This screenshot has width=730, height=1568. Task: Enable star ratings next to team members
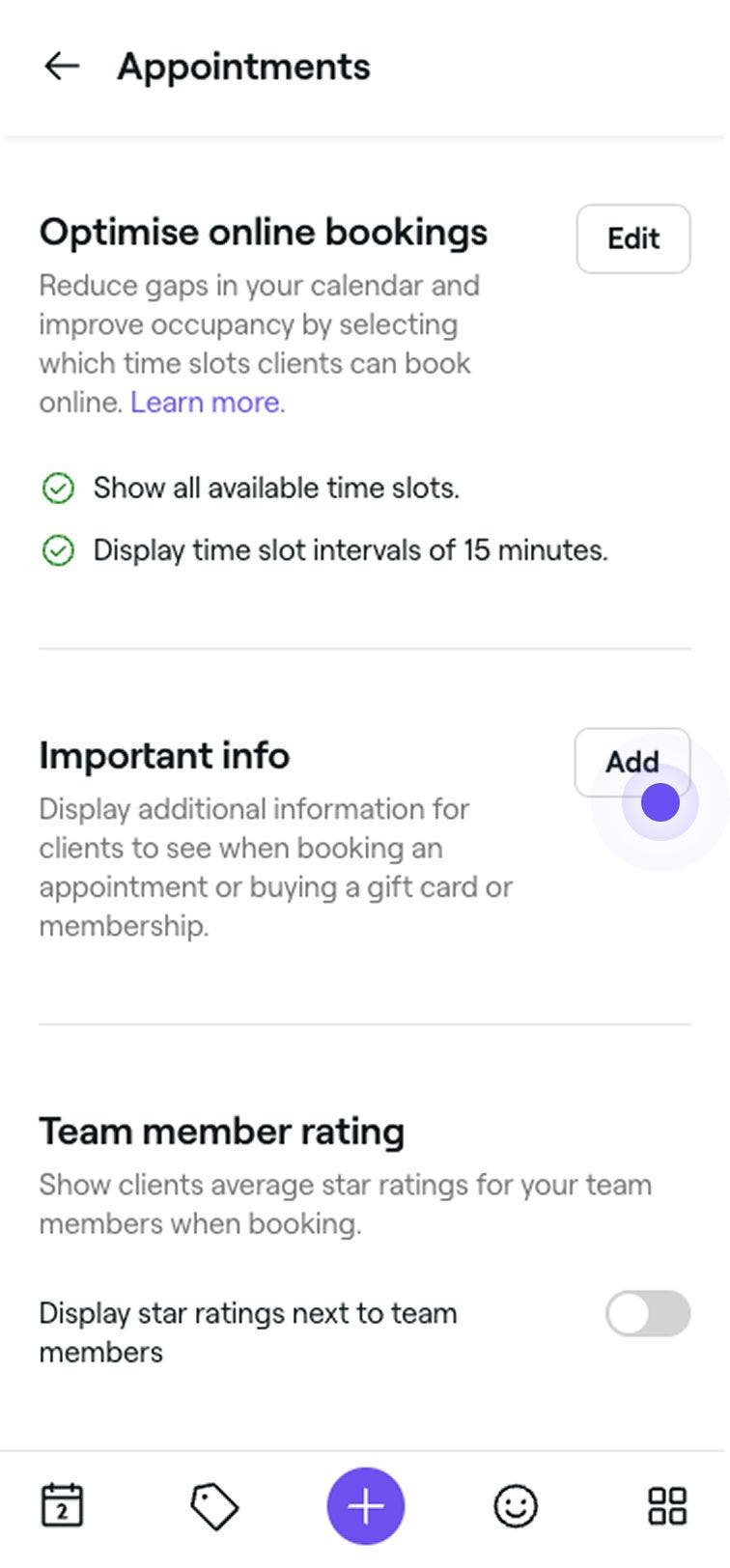(647, 1313)
